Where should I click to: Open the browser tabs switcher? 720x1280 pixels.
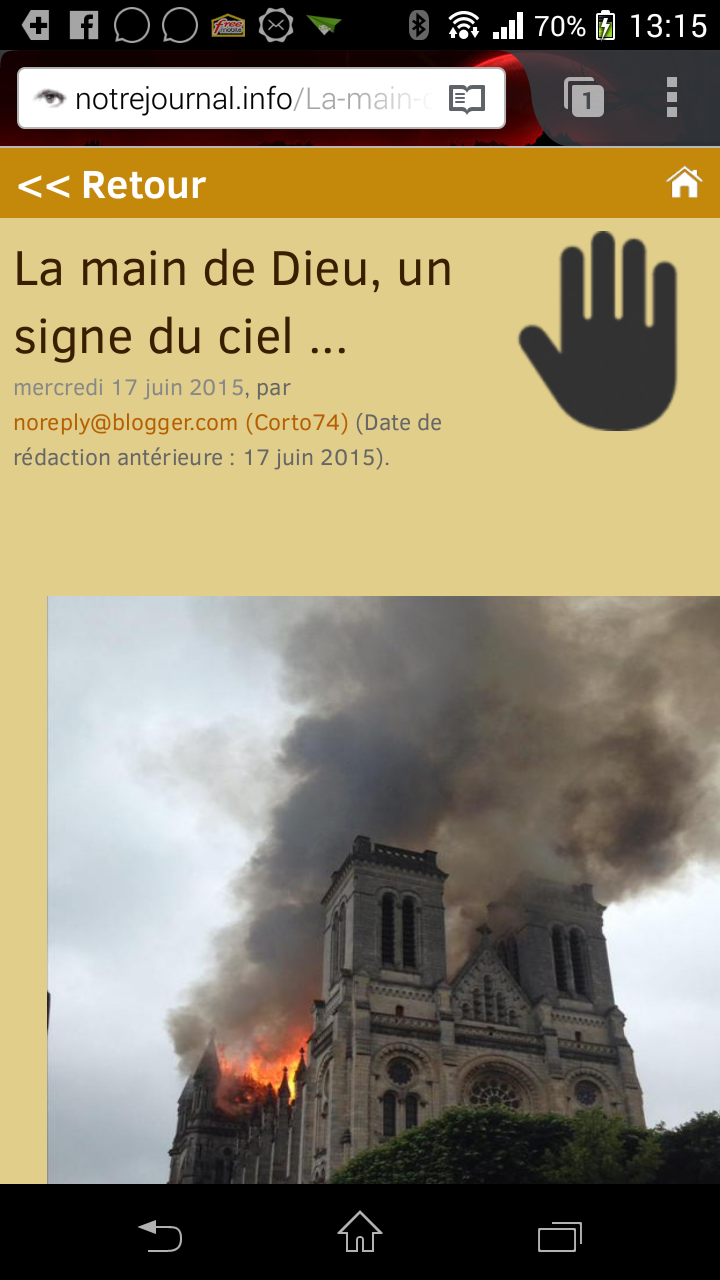(584, 98)
